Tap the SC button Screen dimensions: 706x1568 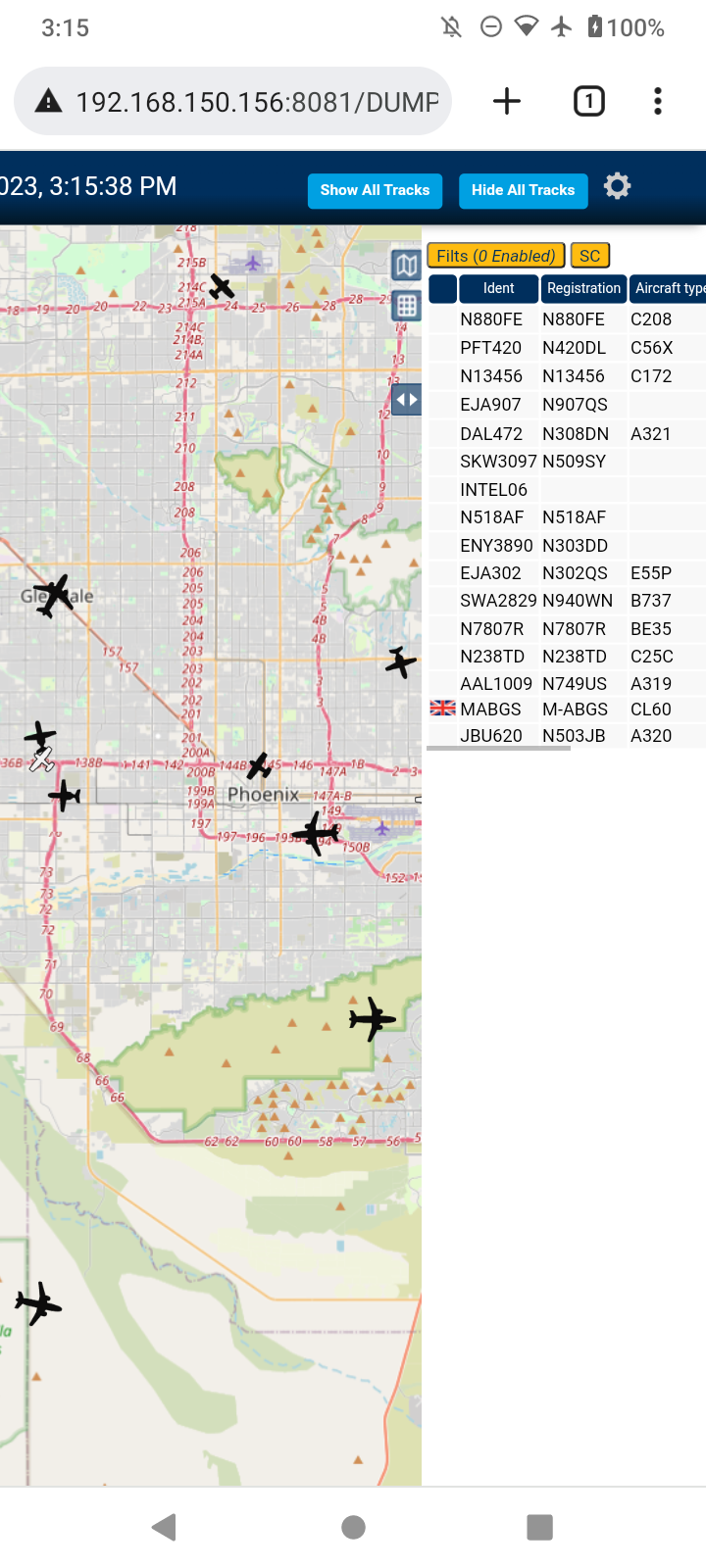[589, 256]
